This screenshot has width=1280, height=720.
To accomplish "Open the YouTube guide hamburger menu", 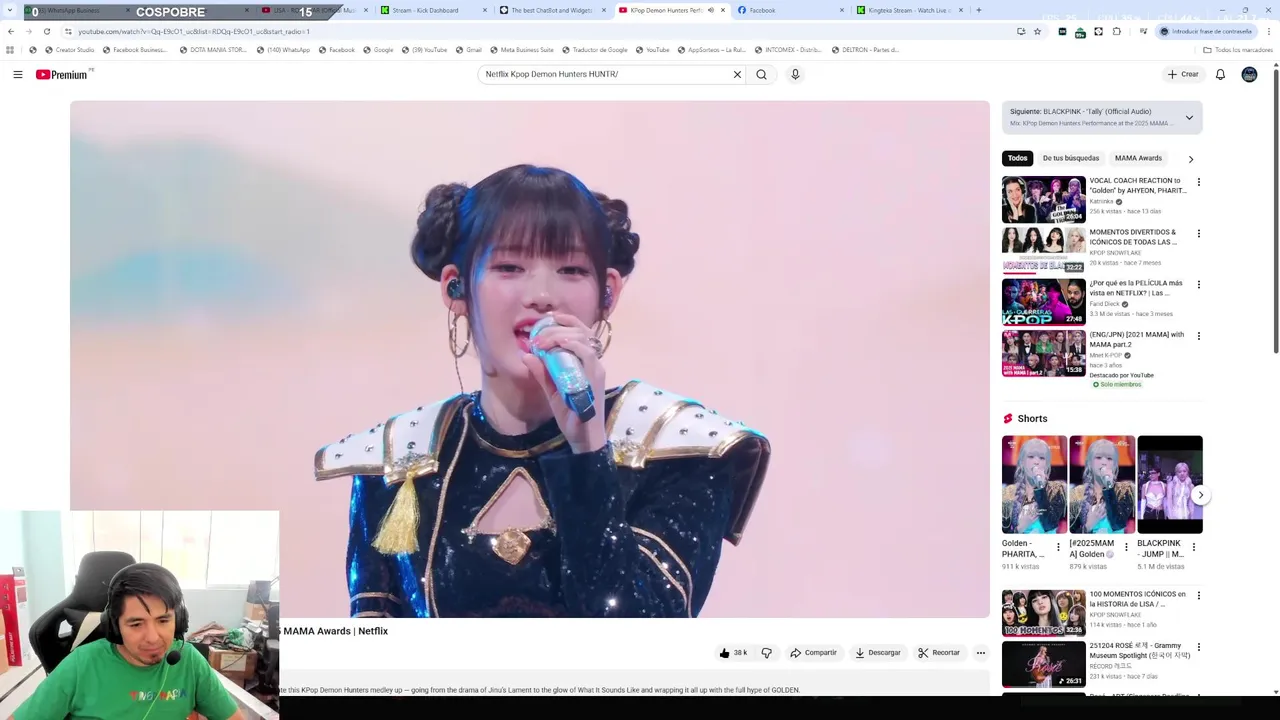I will [x=17, y=74].
